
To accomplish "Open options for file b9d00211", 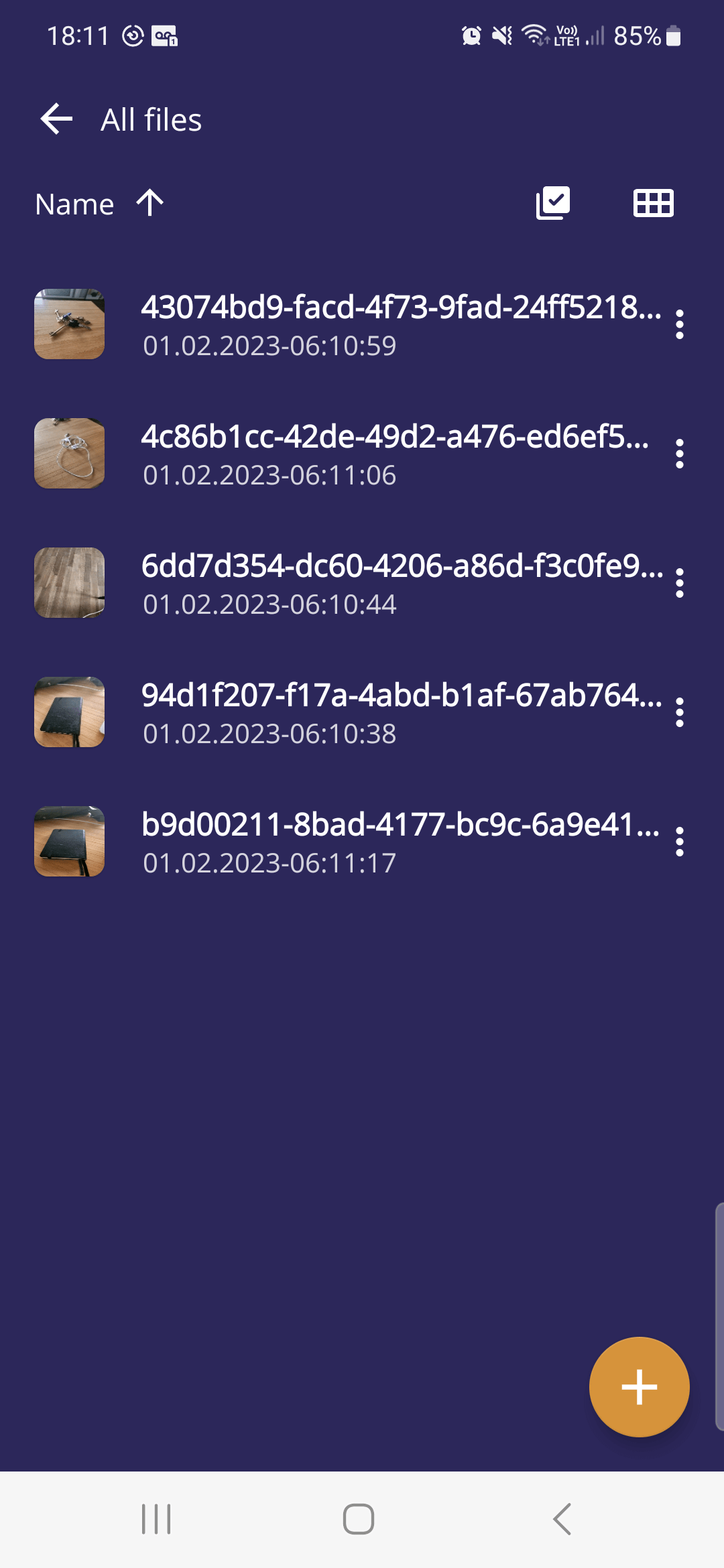I will (x=680, y=842).
